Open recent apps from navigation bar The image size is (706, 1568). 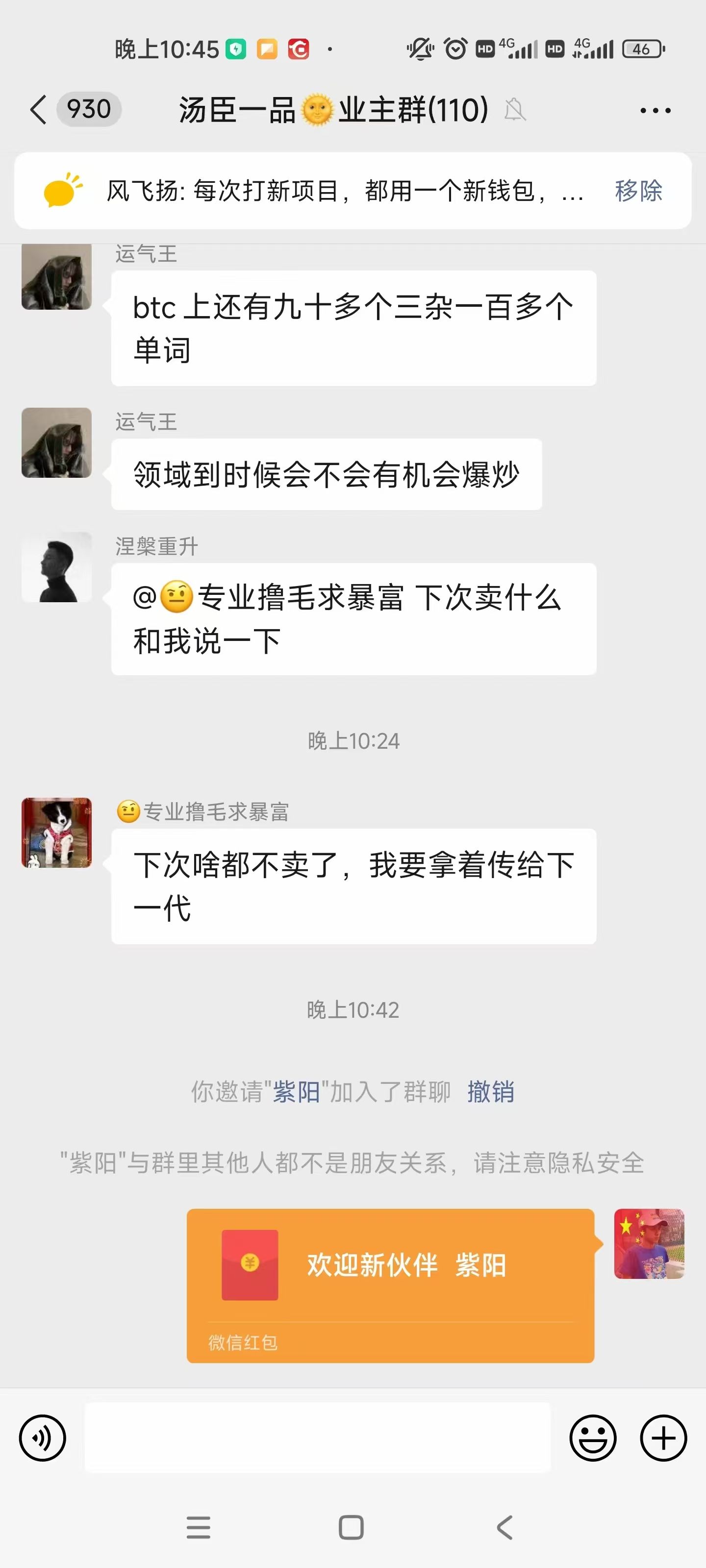pos(199,1527)
